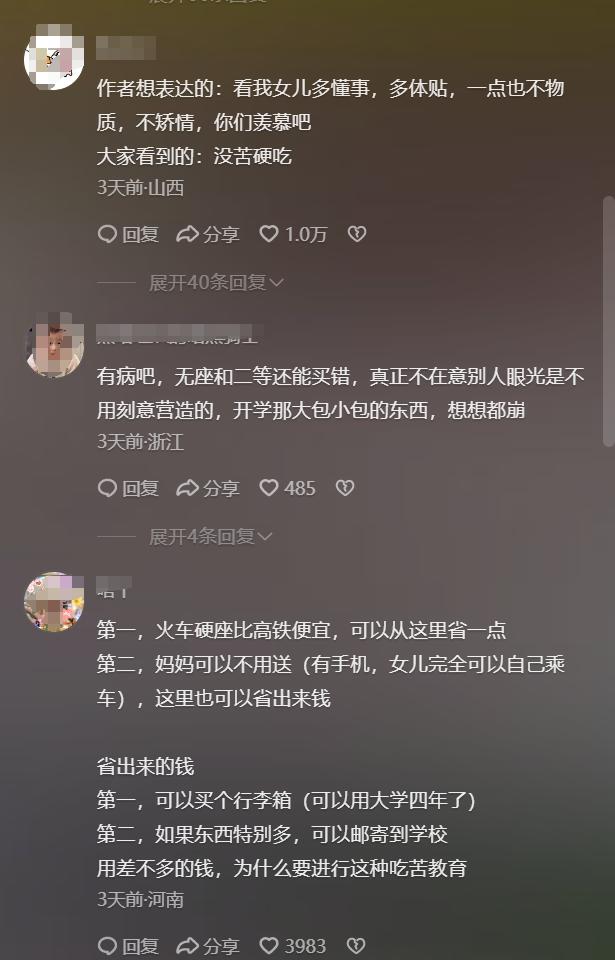Share the comment from 山西
The height and width of the screenshot is (960, 615).
(x=208, y=234)
